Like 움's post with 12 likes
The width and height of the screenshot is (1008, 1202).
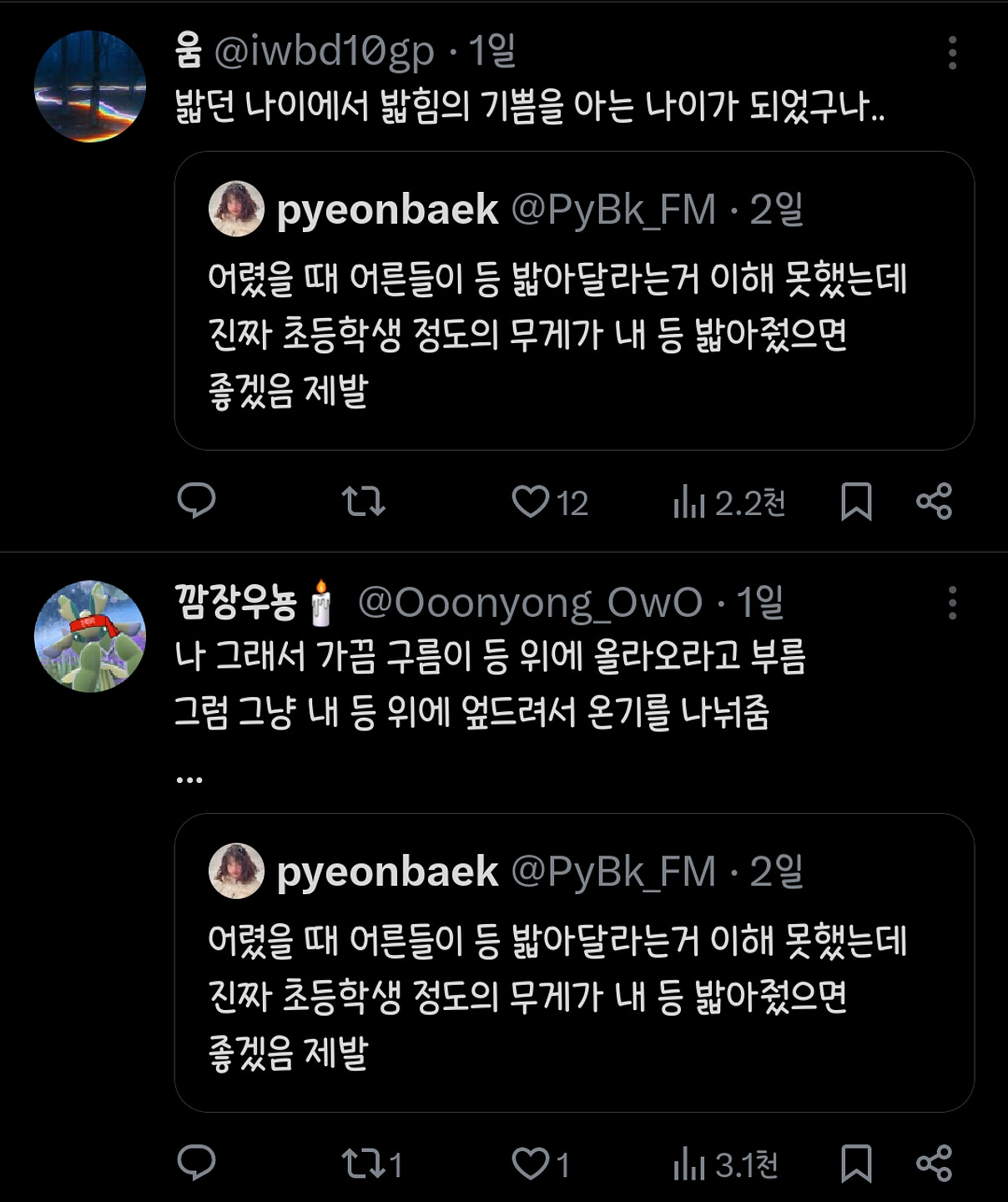coord(531,502)
